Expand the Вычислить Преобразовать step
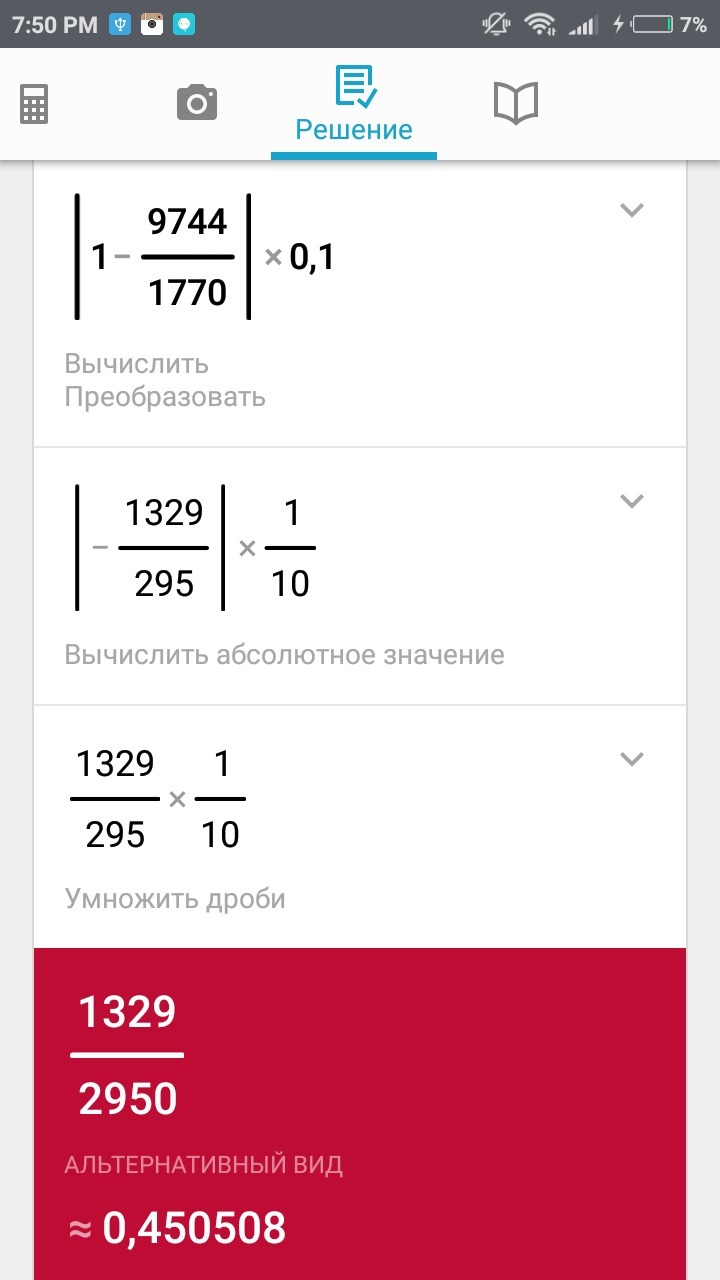Viewport: 720px width, 1280px height. coord(631,210)
